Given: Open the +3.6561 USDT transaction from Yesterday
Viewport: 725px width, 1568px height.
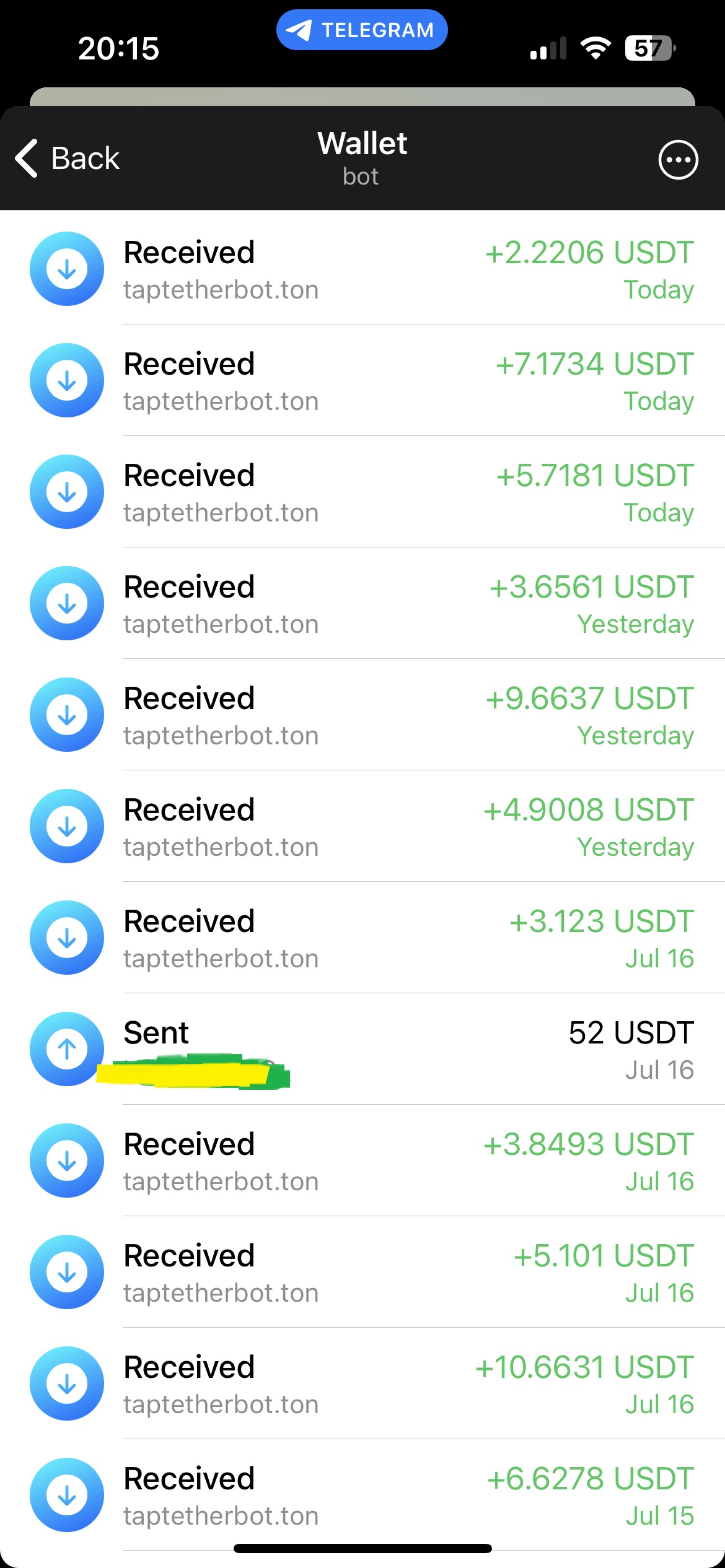Looking at the screenshot, I should click(x=362, y=603).
